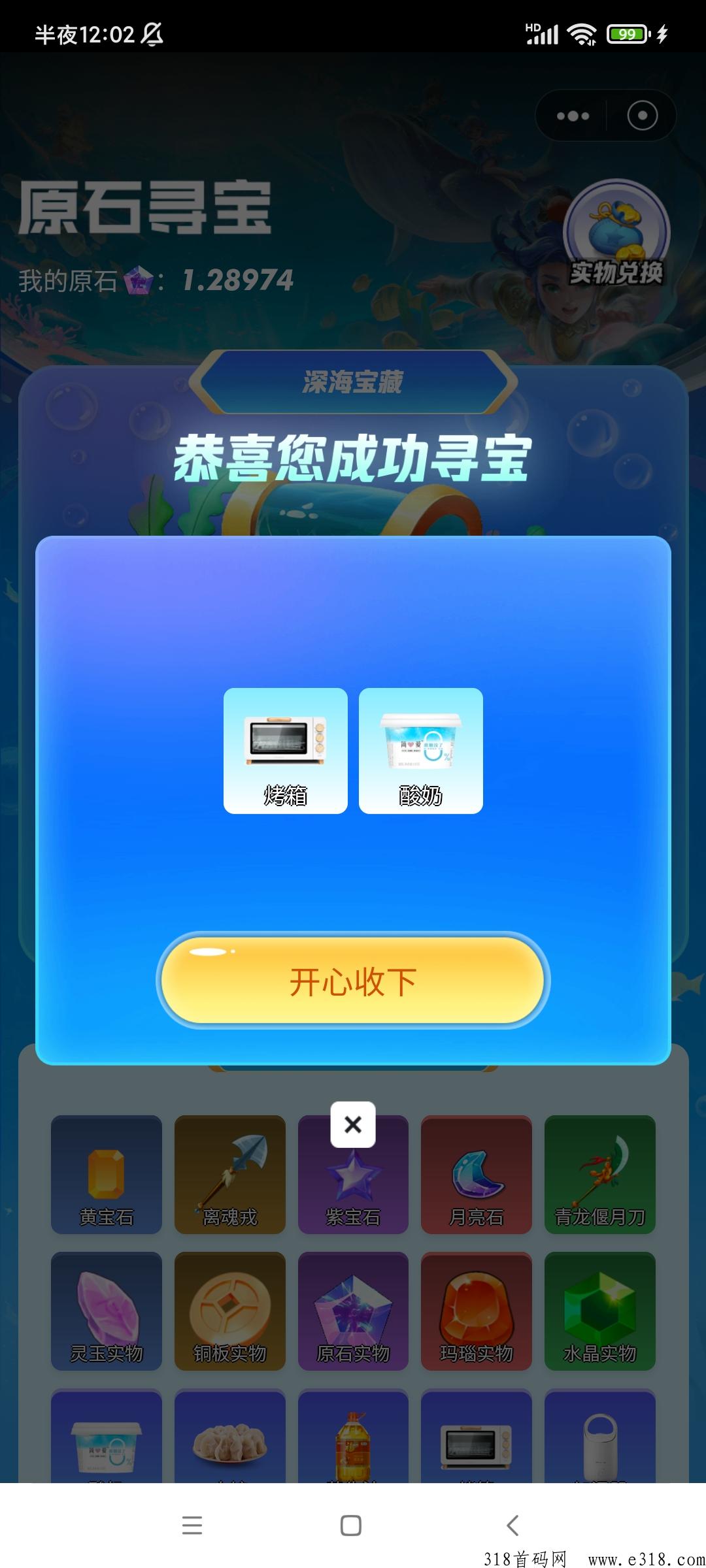Screen dimensions: 706x1568
Task: Go back with the system back button
Action: 513,1526
